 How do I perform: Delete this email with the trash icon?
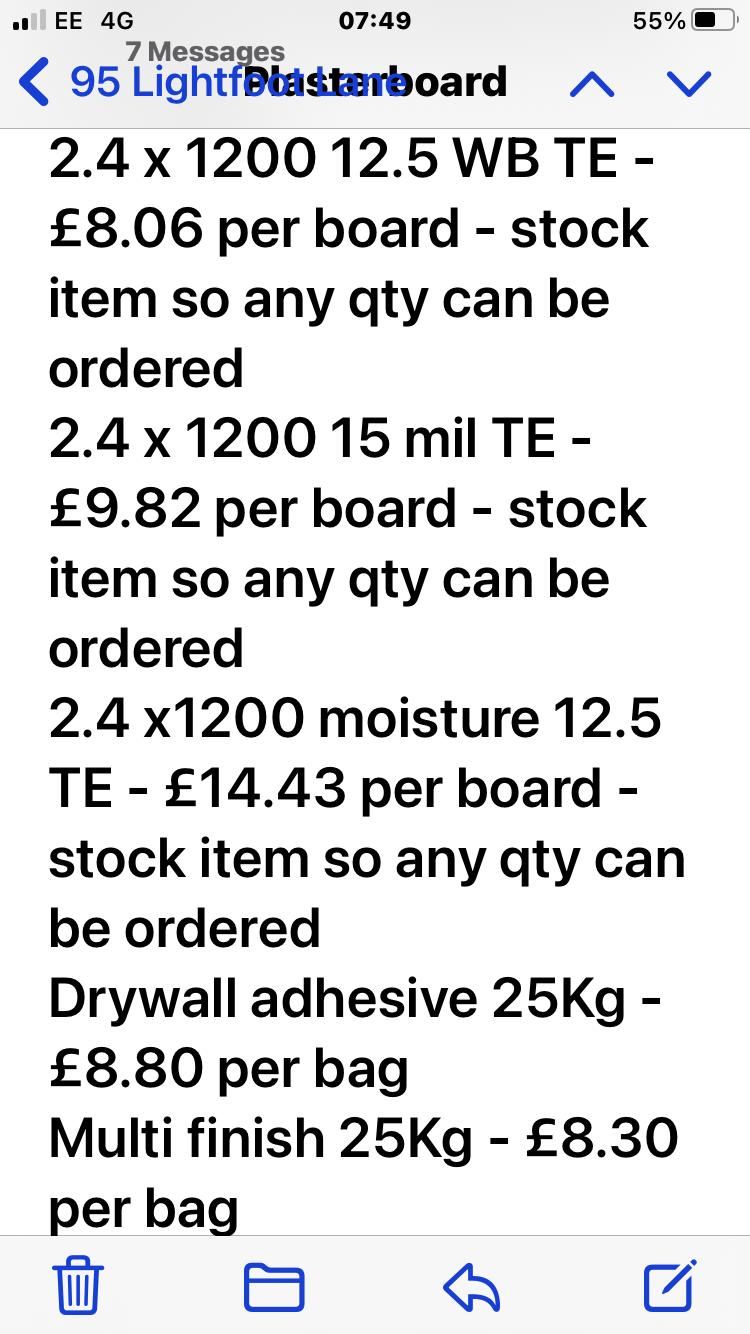(x=77, y=1286)
